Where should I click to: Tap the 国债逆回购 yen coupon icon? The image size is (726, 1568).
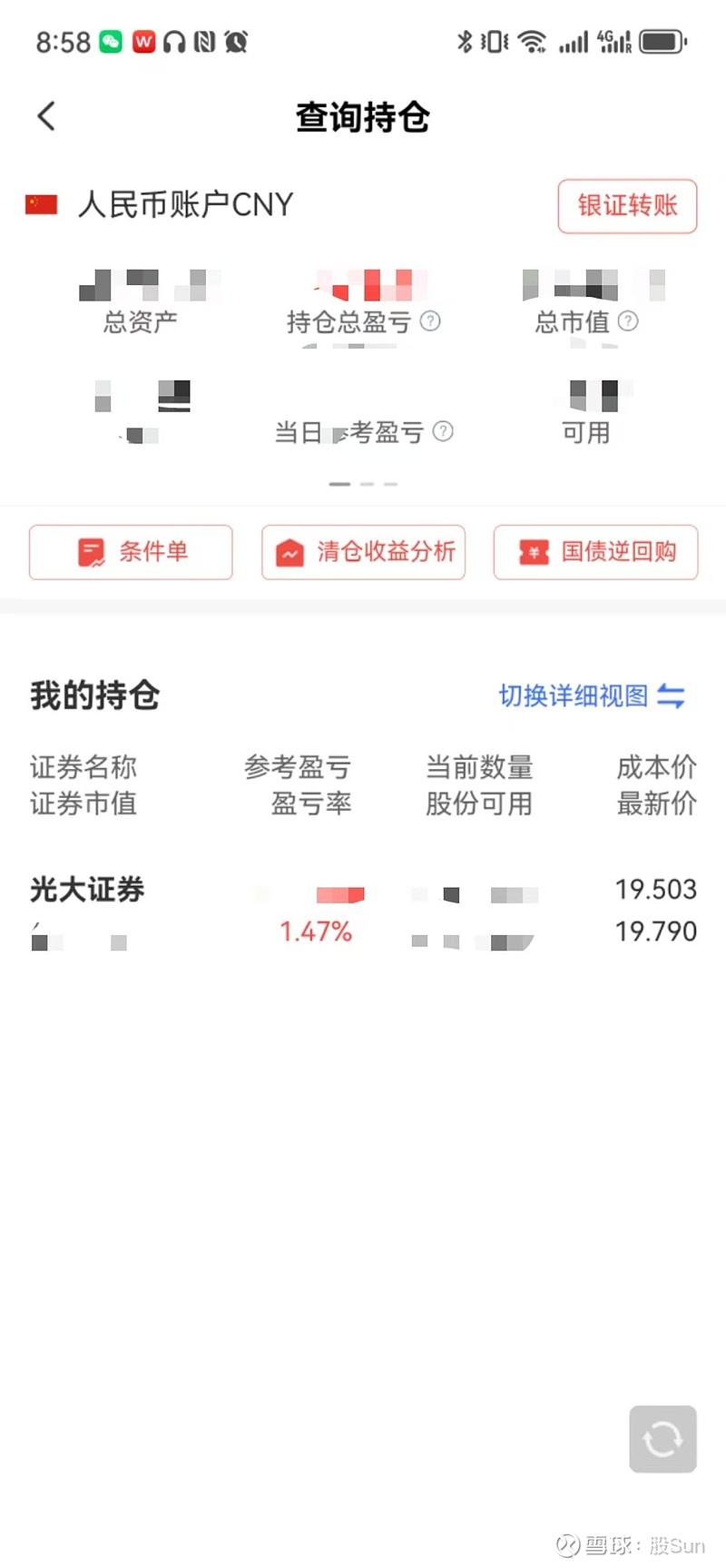[533, 552]
